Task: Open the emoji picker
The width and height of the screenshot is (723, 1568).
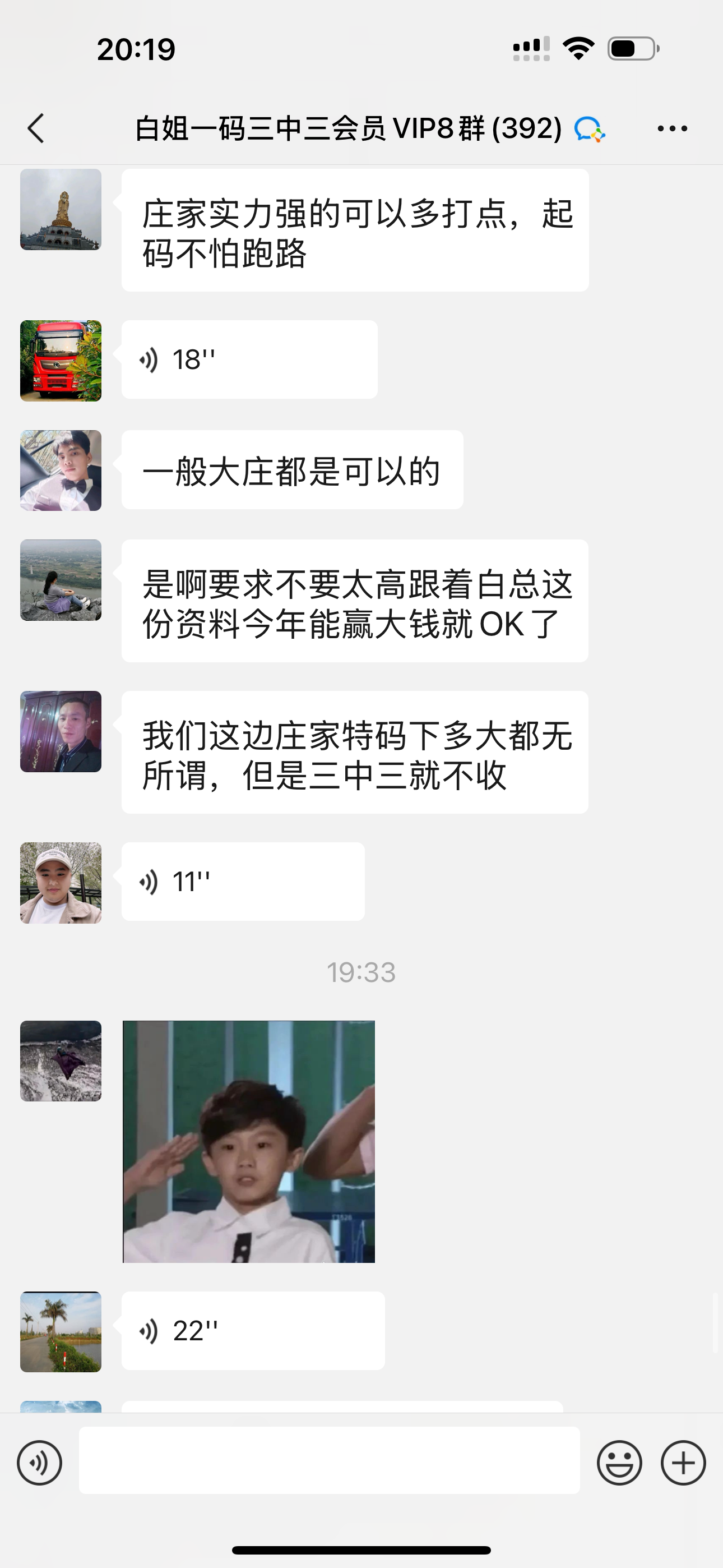Action: coord(619,1463)
